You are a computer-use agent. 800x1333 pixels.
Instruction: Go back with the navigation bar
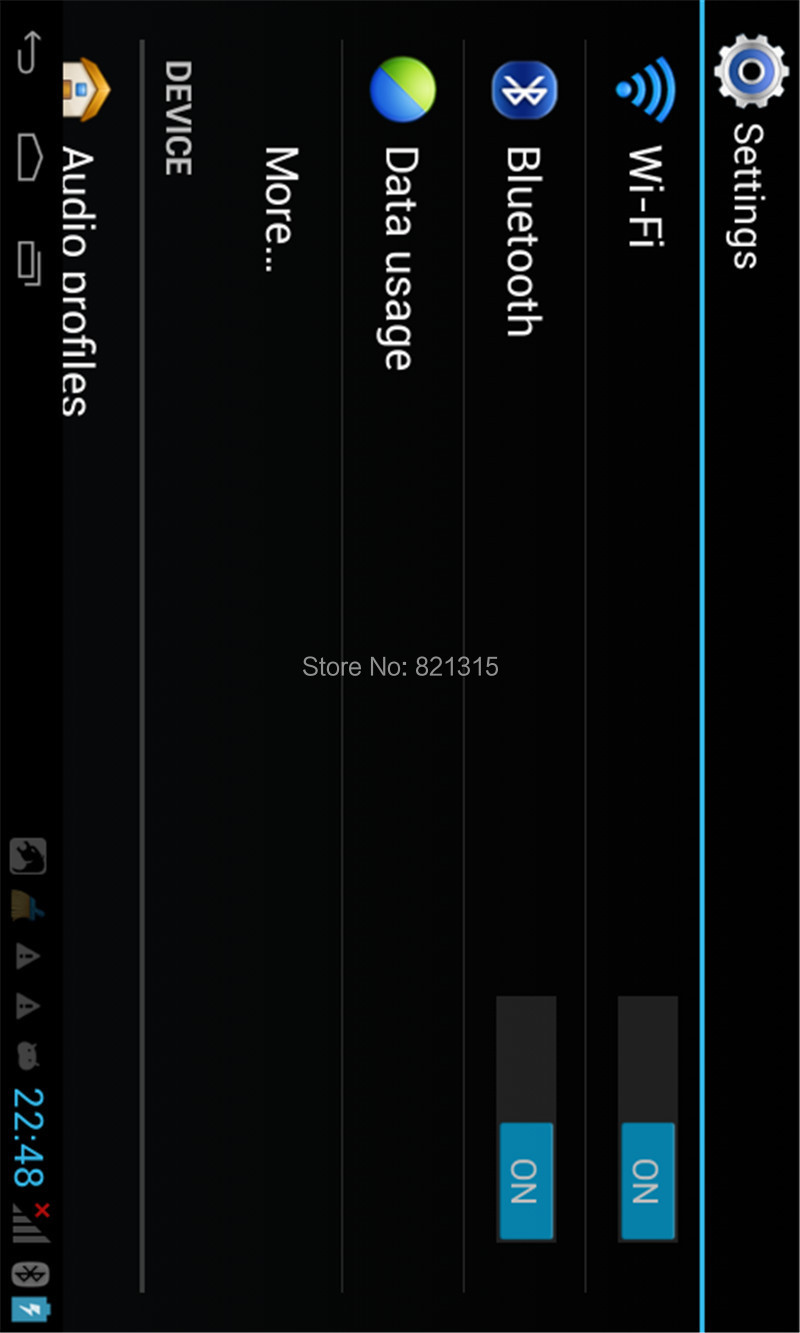pos(30,52)
